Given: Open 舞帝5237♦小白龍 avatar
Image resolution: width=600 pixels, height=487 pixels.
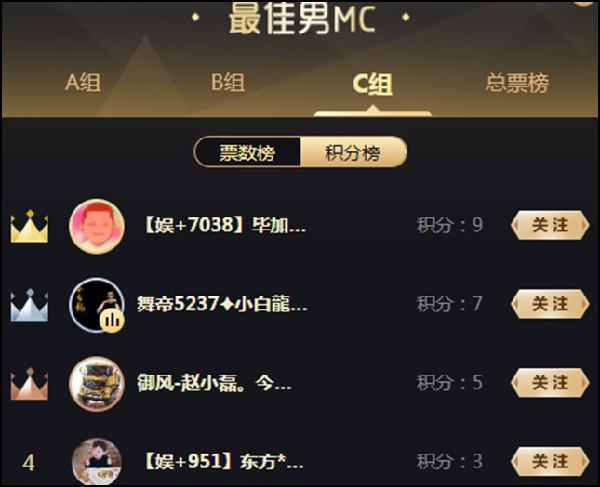Looking at the screenshot, I should [x=97, y=304].
